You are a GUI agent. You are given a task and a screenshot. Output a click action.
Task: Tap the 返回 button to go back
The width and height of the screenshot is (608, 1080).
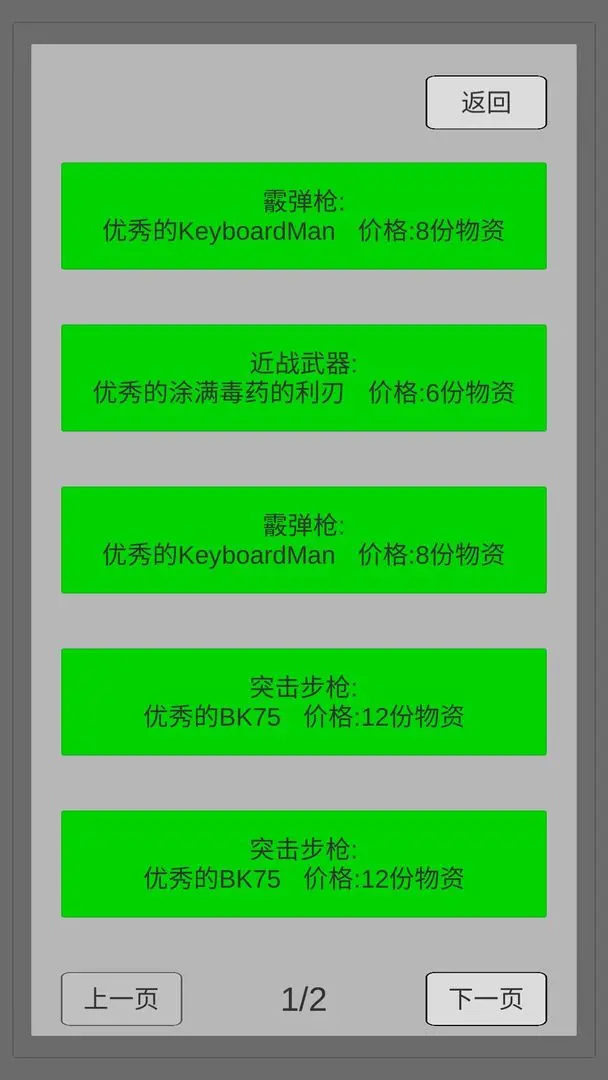486,103
